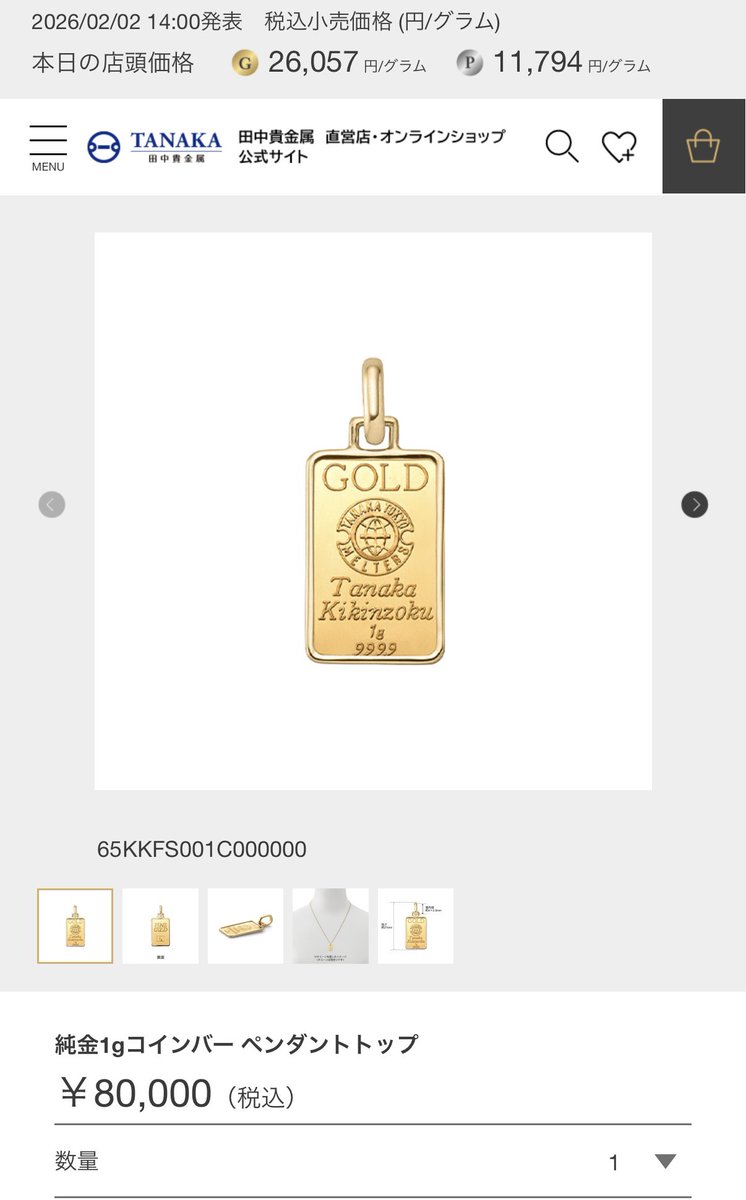Go to the Tanaka Kikinzoku logo homepage
The image size is (746, 1200).
(x=155, y=146)
